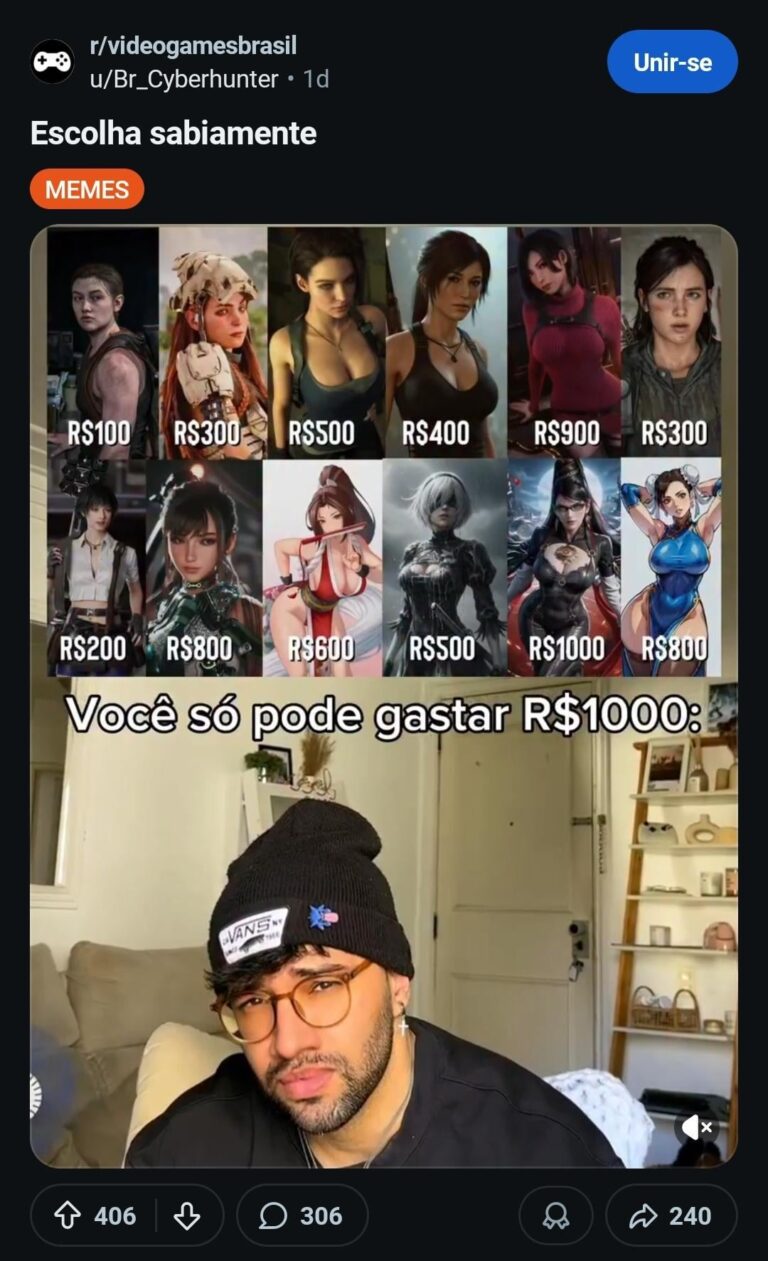This screenshot has width=768, height=1261.
Task: Join the community with Unir-se
Action: tap(672, 62)
